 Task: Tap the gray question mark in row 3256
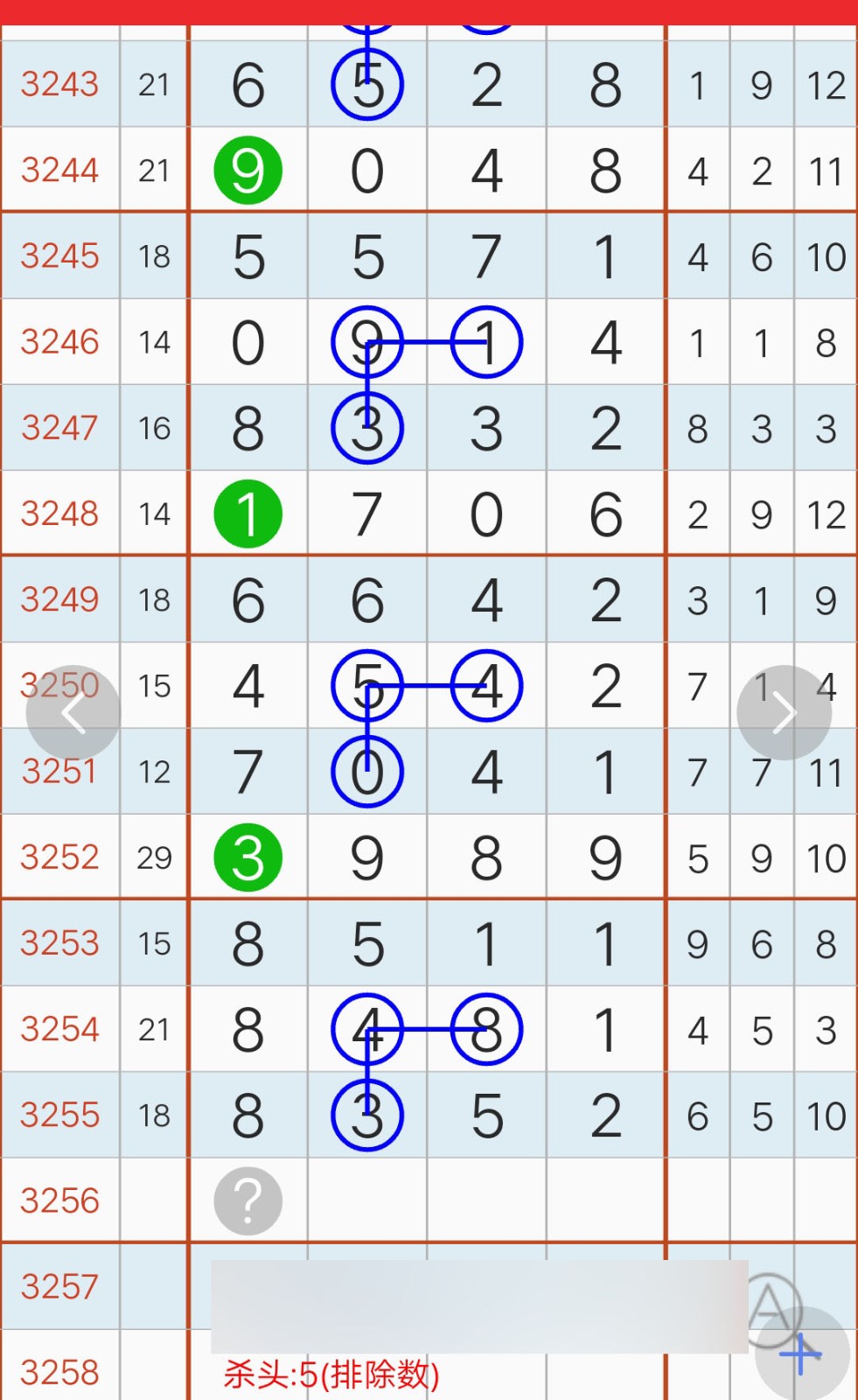[x=248, y=1200]
